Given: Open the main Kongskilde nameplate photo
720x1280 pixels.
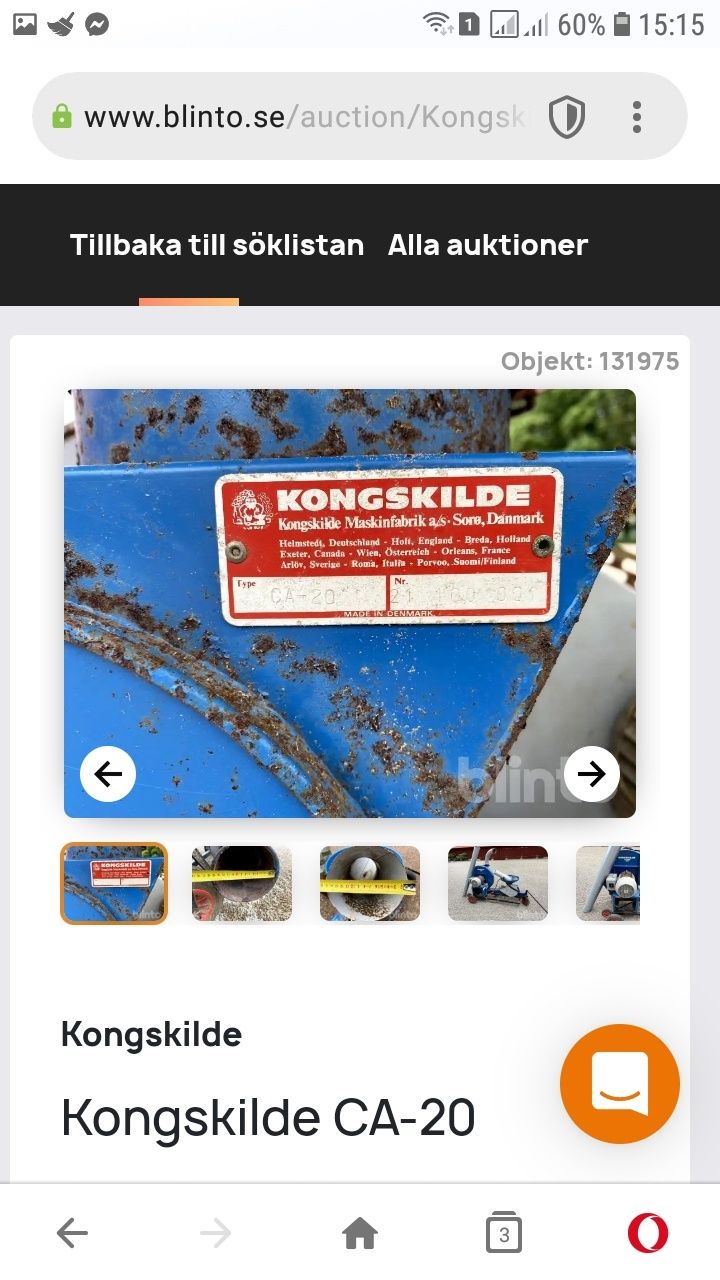Looking at the screenshot, I should click(x=350, y=600).
